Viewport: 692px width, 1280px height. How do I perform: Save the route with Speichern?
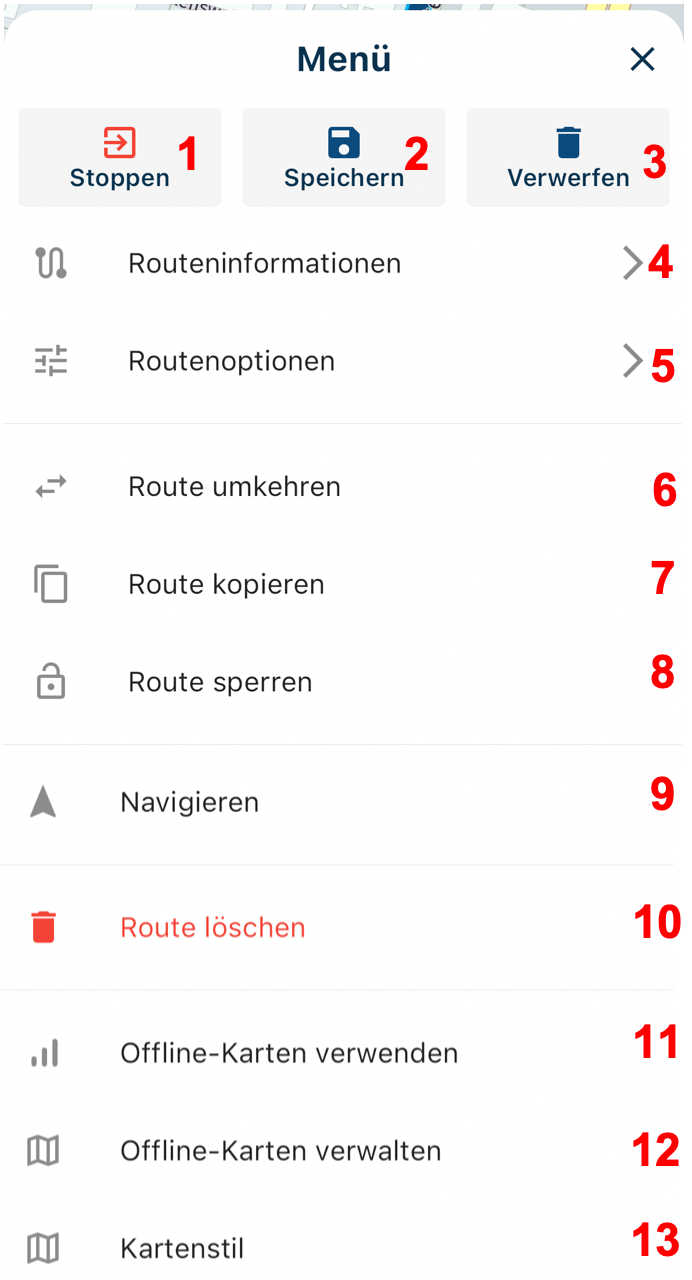[x=343, y=158]
